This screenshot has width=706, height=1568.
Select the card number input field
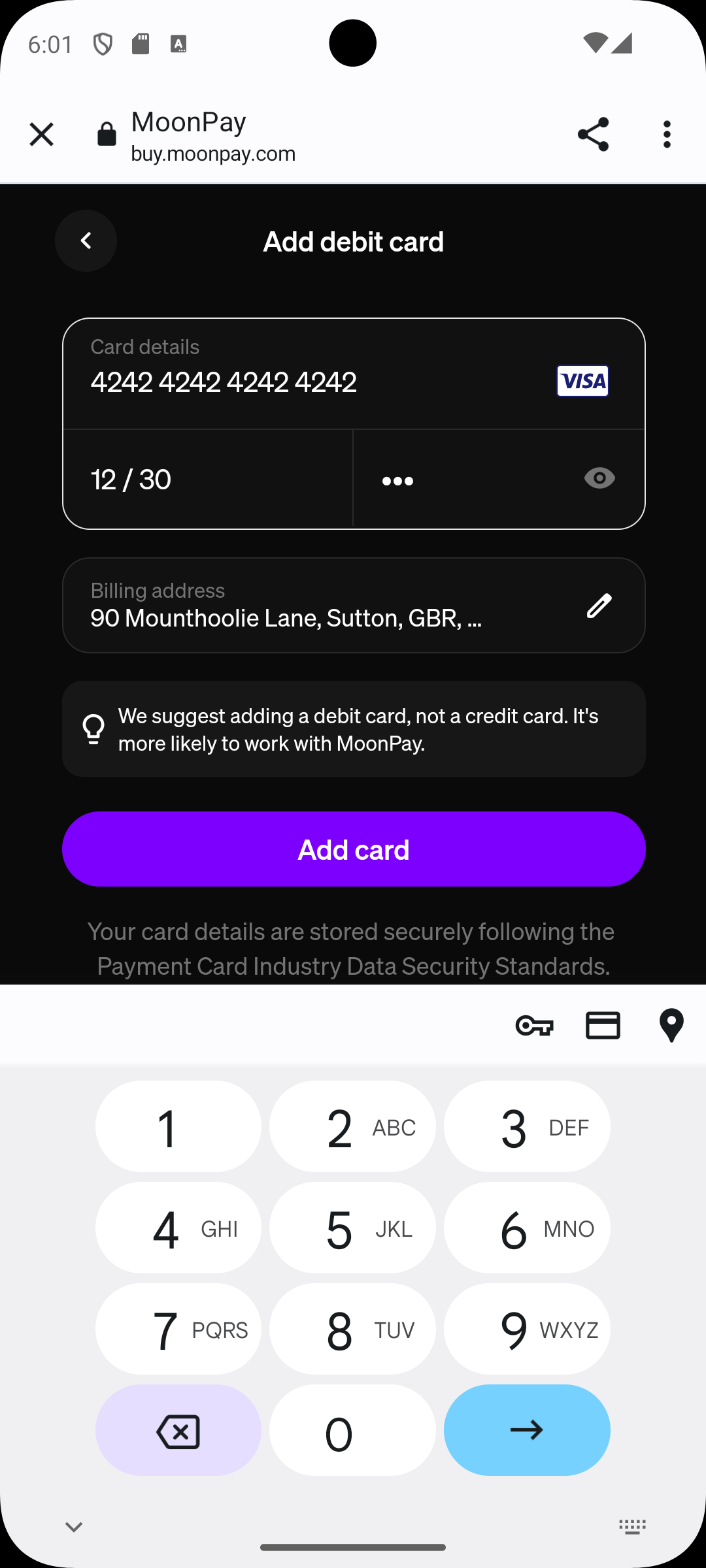click(261, 382)
